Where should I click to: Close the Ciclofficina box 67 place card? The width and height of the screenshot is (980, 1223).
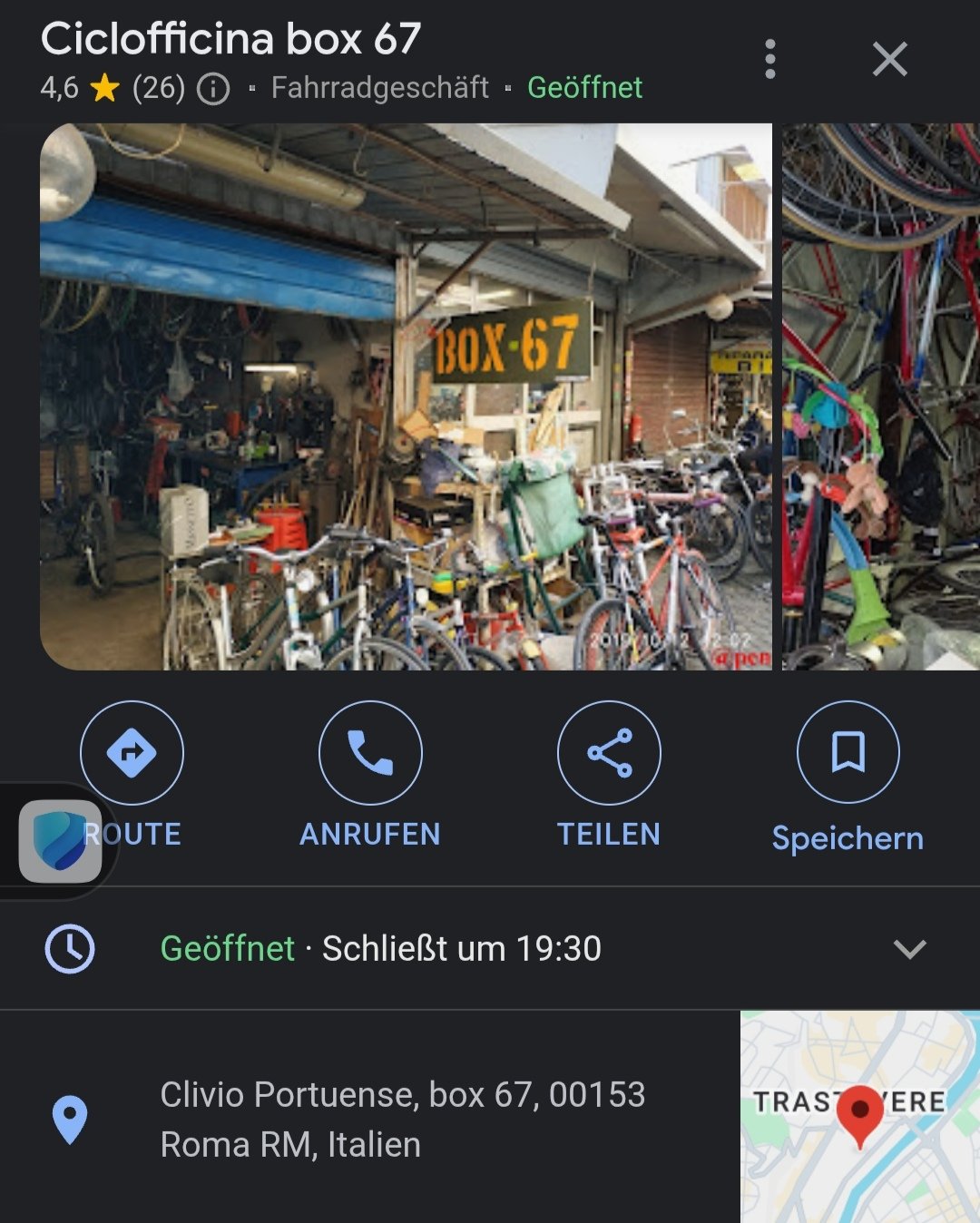coord(889,60)
